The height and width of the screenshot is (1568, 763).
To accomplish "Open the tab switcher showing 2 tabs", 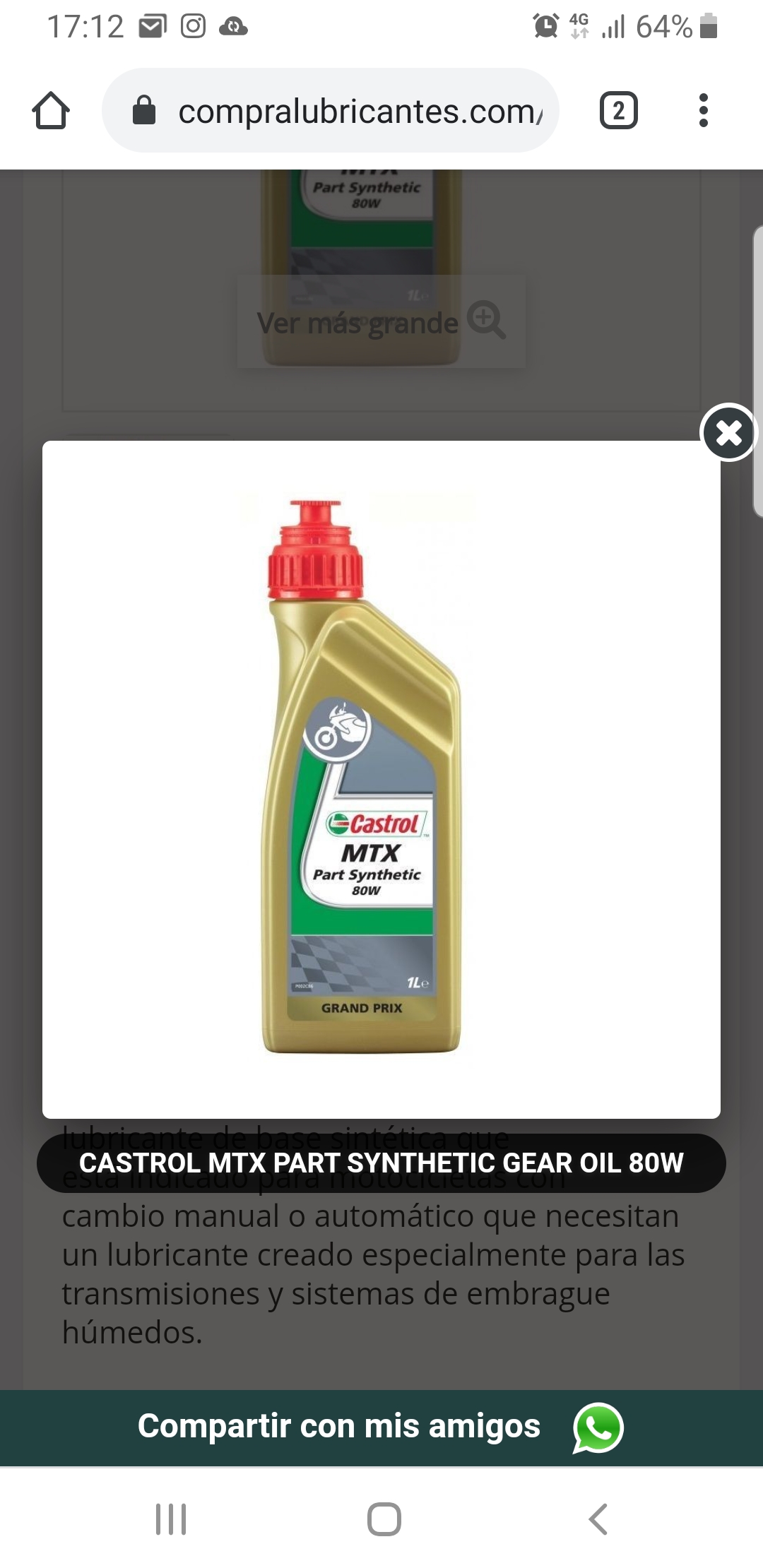I will [x=618, y=111].
